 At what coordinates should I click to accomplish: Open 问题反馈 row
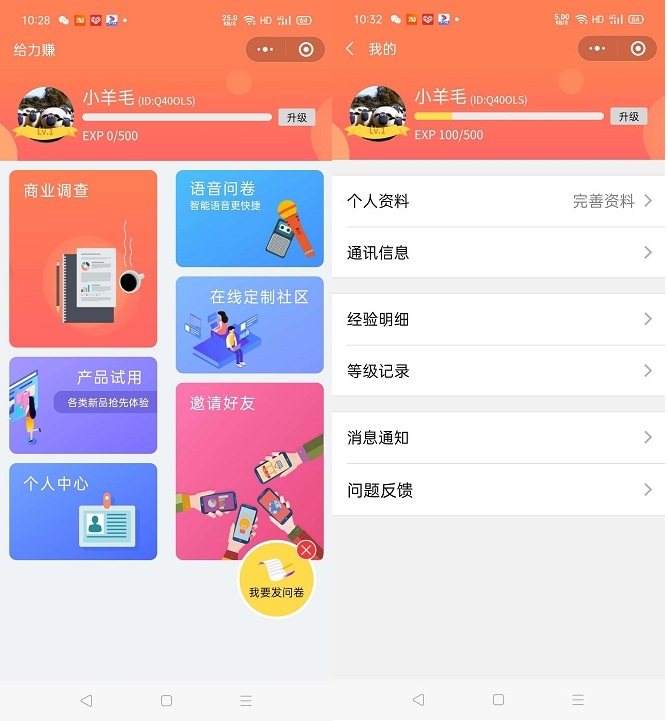tap(498, 490)
